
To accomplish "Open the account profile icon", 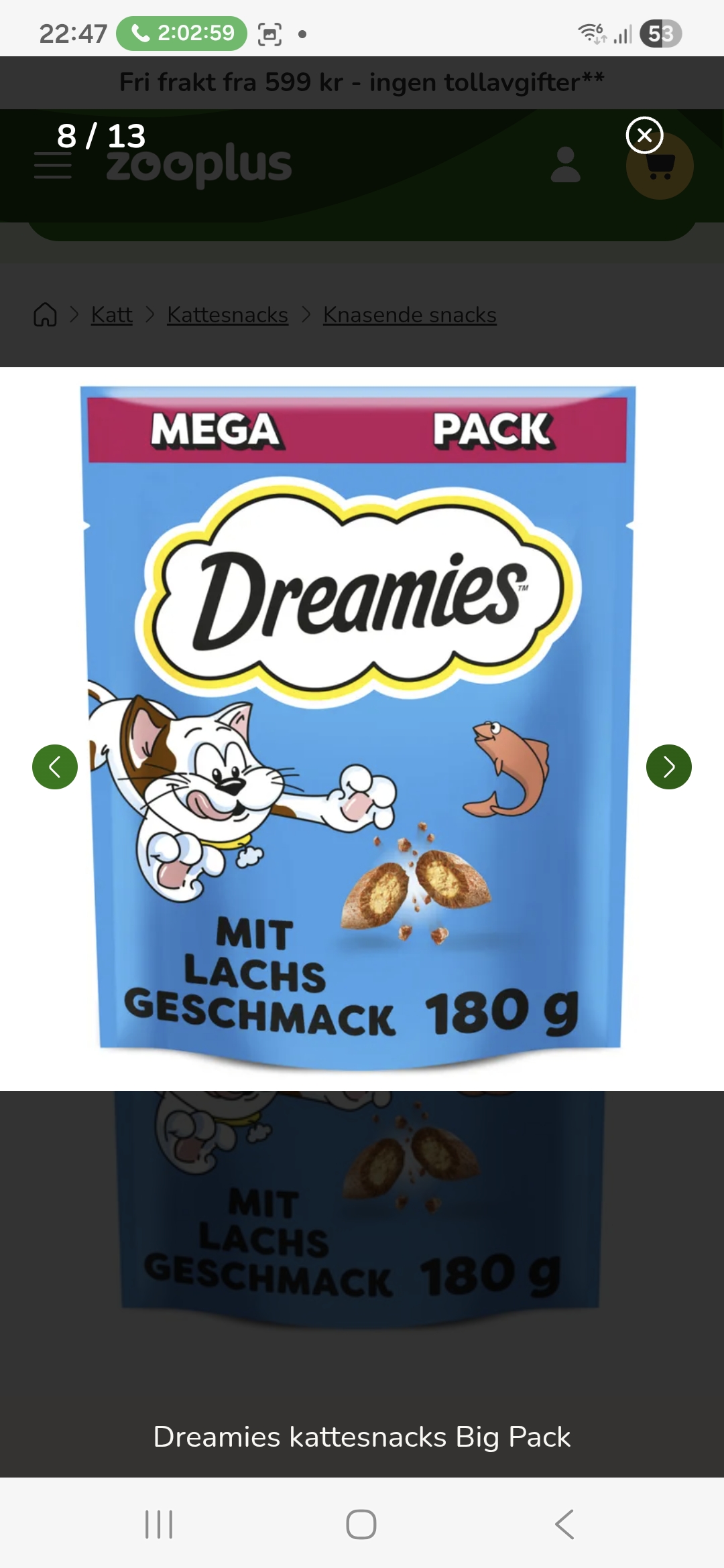I will pos(566,166).
